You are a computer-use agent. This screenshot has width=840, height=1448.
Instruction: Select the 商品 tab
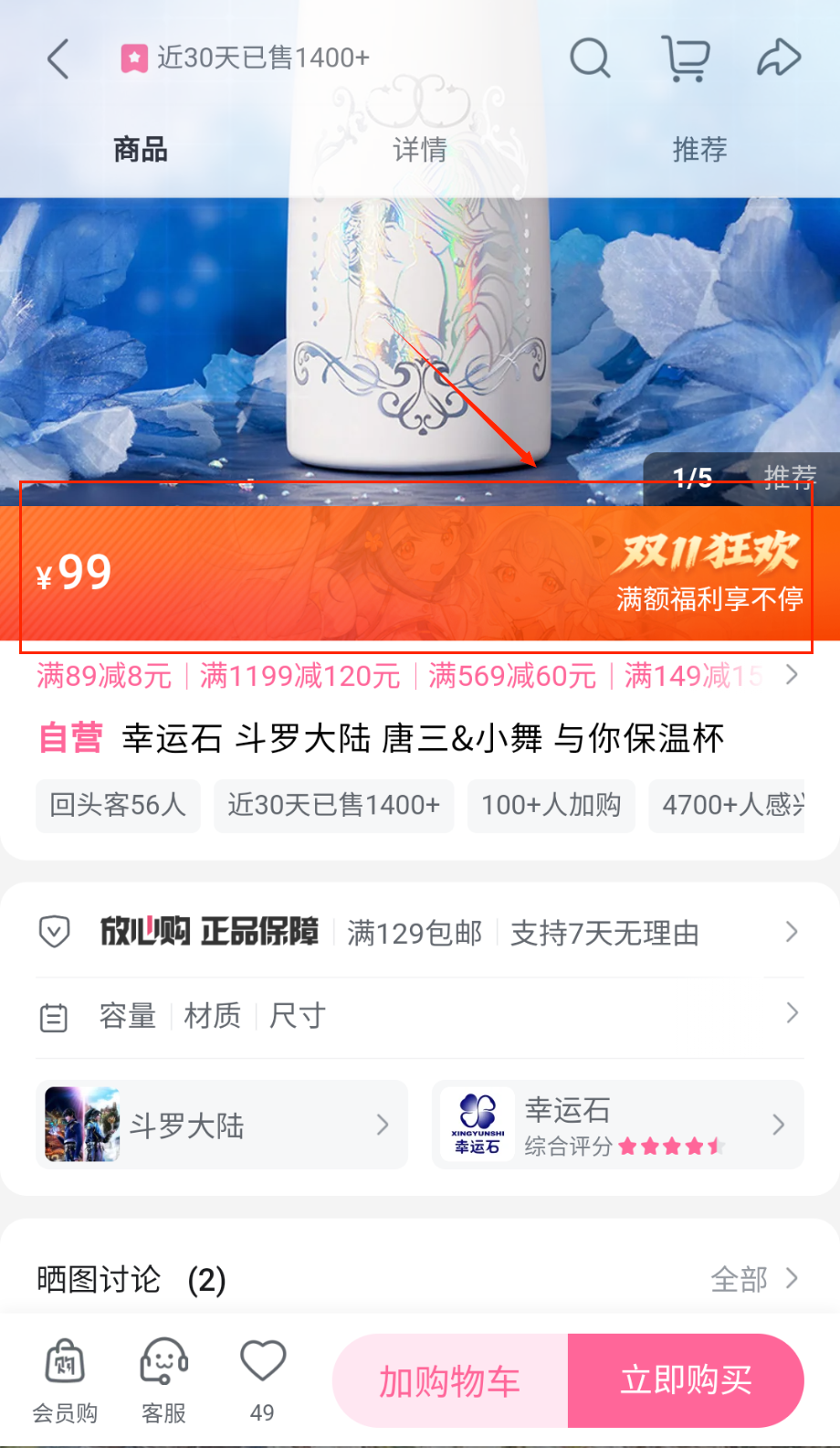tap(141, 149)
